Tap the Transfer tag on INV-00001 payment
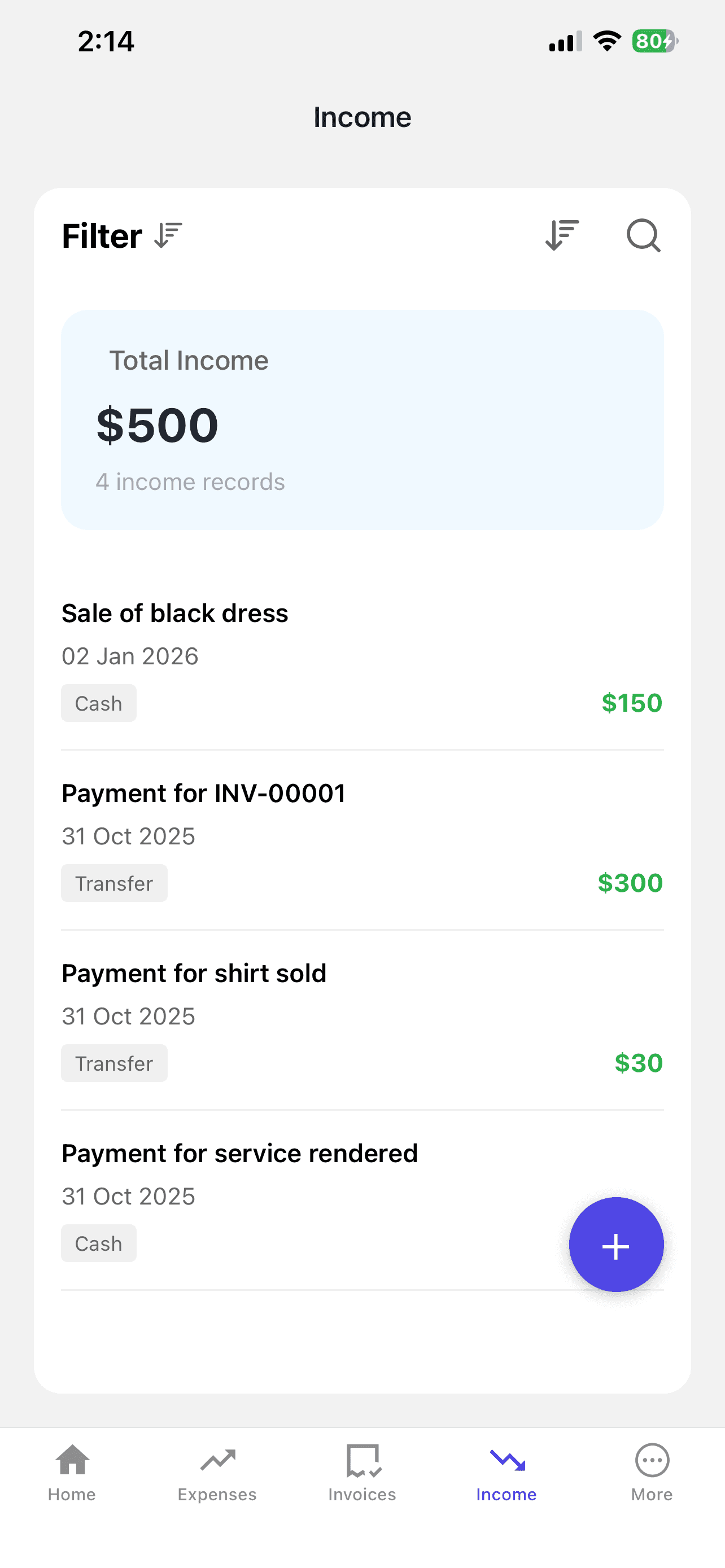Screen dimensions: 725x1568 pyautogui.click(x=114, y=883)
